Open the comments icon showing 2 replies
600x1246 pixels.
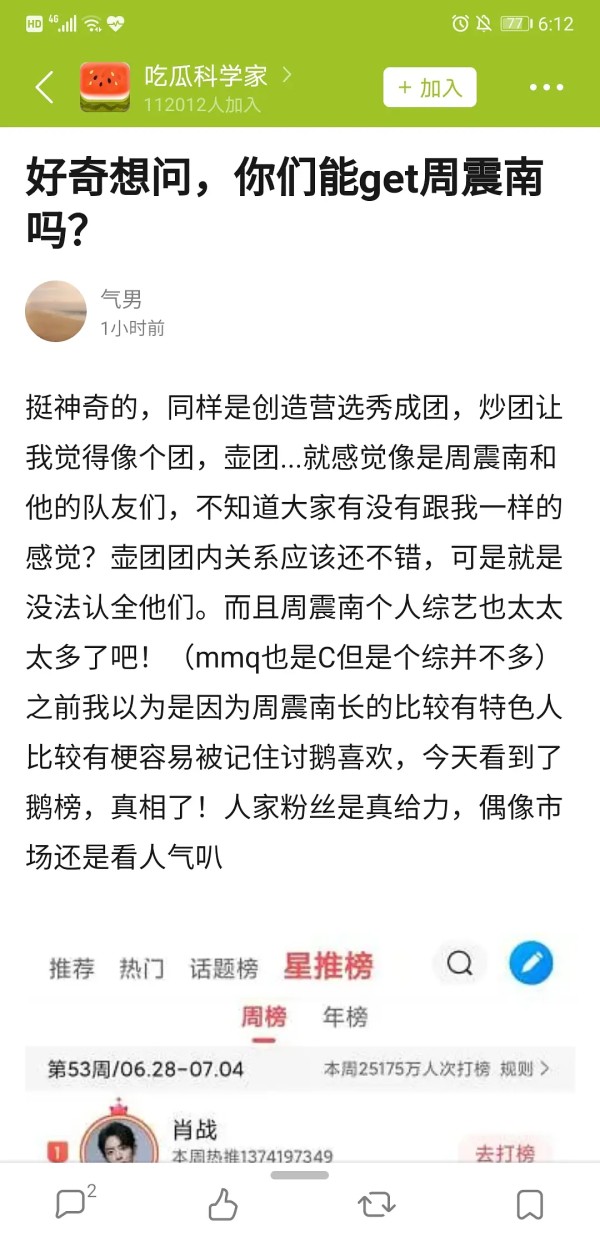click(x=74, y=1203)
